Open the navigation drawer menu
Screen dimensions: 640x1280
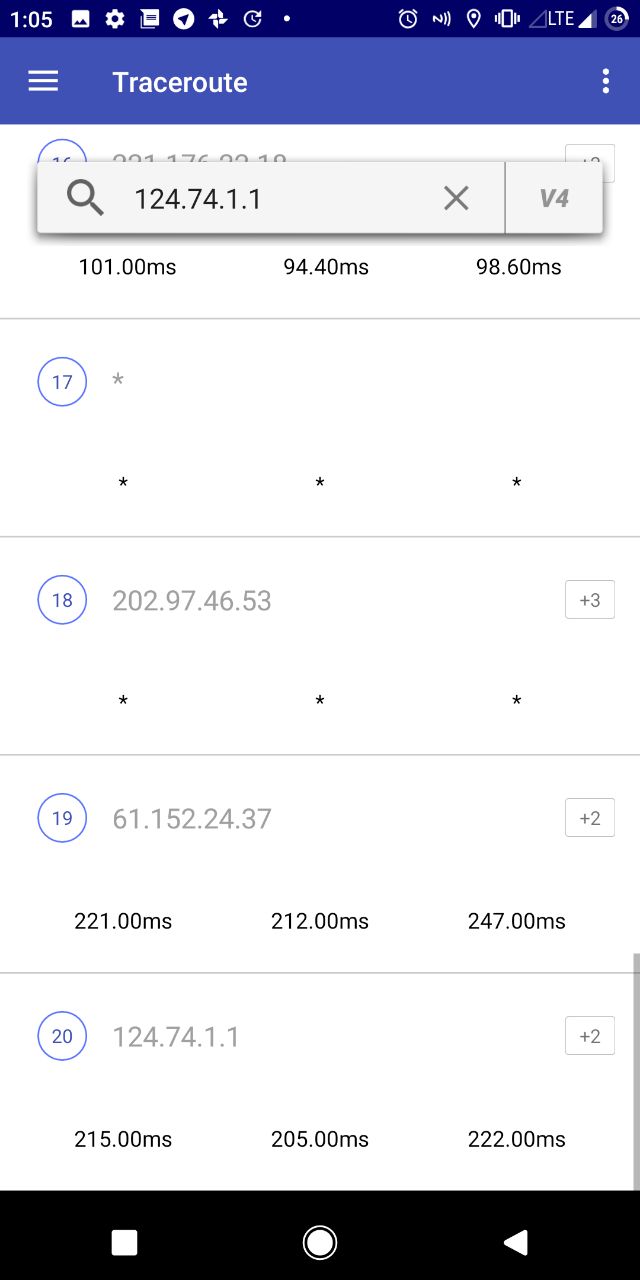pos(43,82)
